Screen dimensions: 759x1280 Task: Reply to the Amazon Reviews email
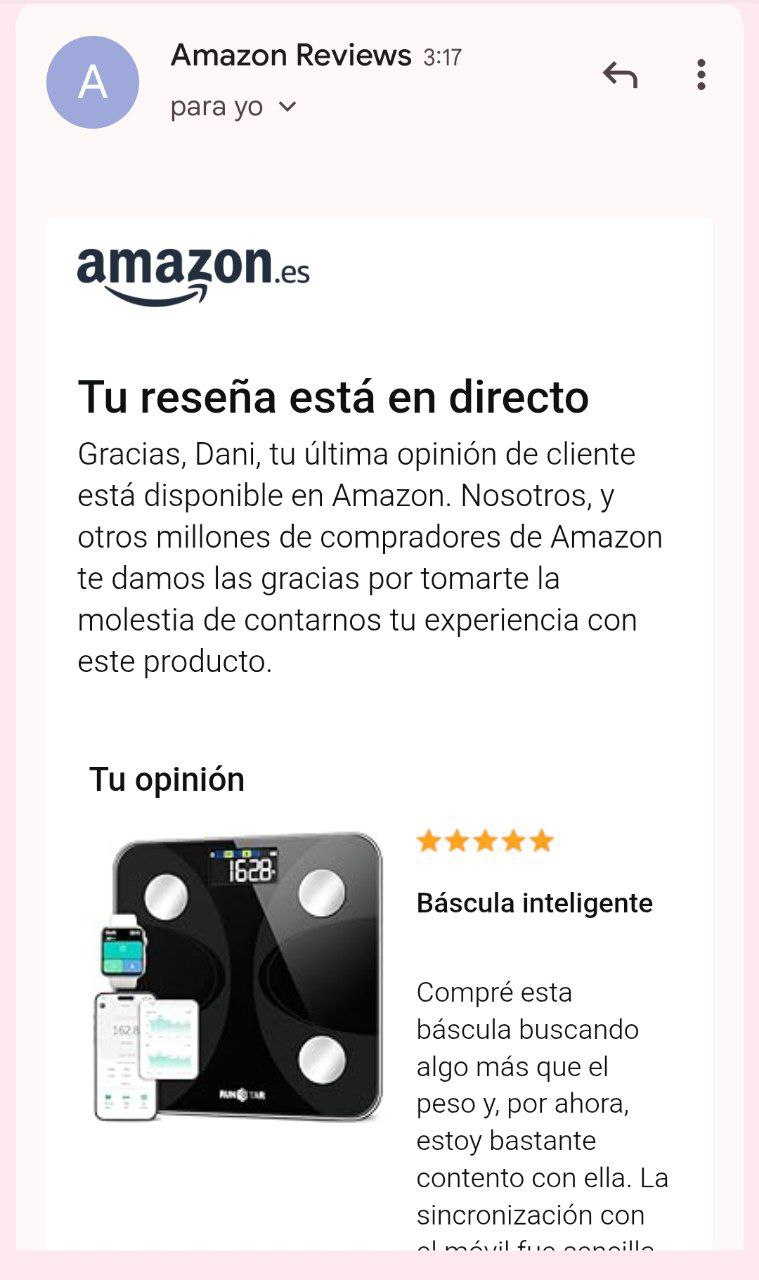[x=620, y=75]
